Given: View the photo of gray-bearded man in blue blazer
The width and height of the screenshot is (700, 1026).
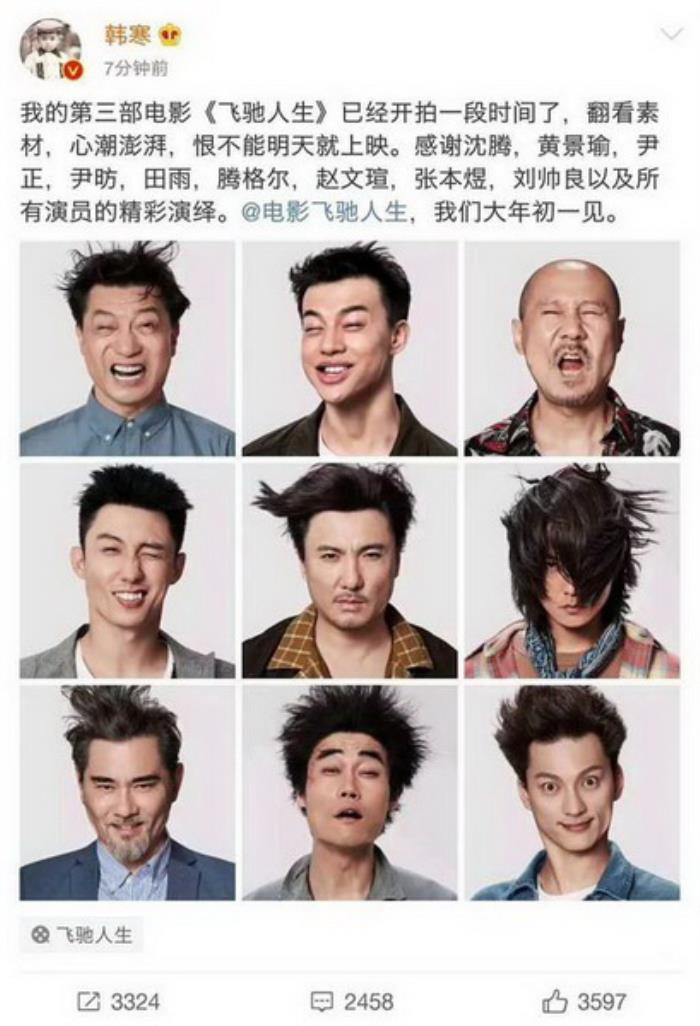Looking at the screenshot, I should [x=127, y=792].
